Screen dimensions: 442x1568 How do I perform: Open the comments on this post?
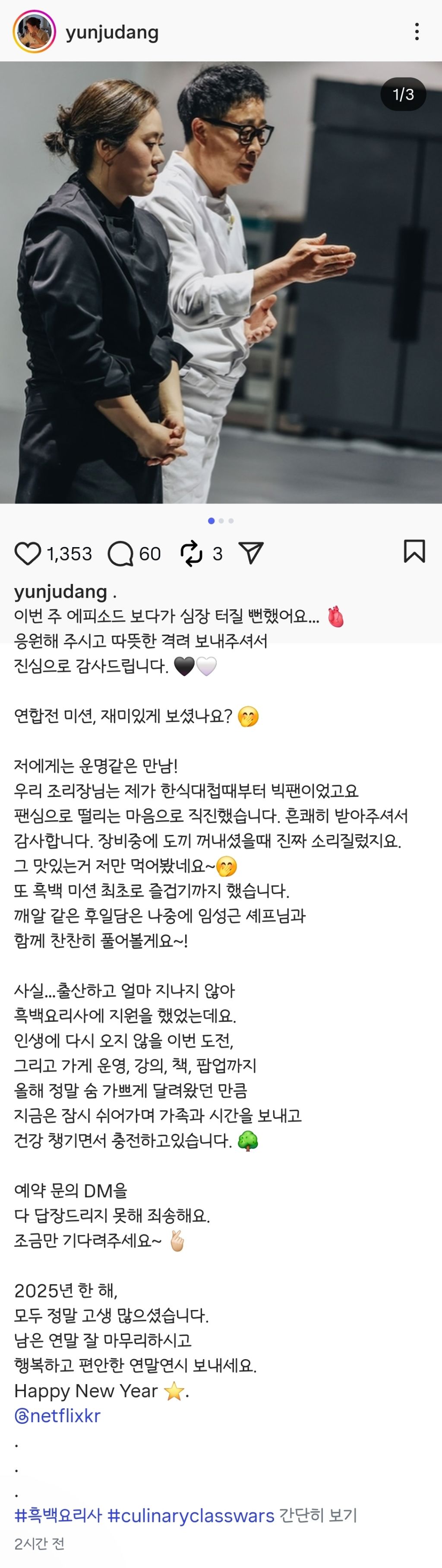(x=120, y=553)
